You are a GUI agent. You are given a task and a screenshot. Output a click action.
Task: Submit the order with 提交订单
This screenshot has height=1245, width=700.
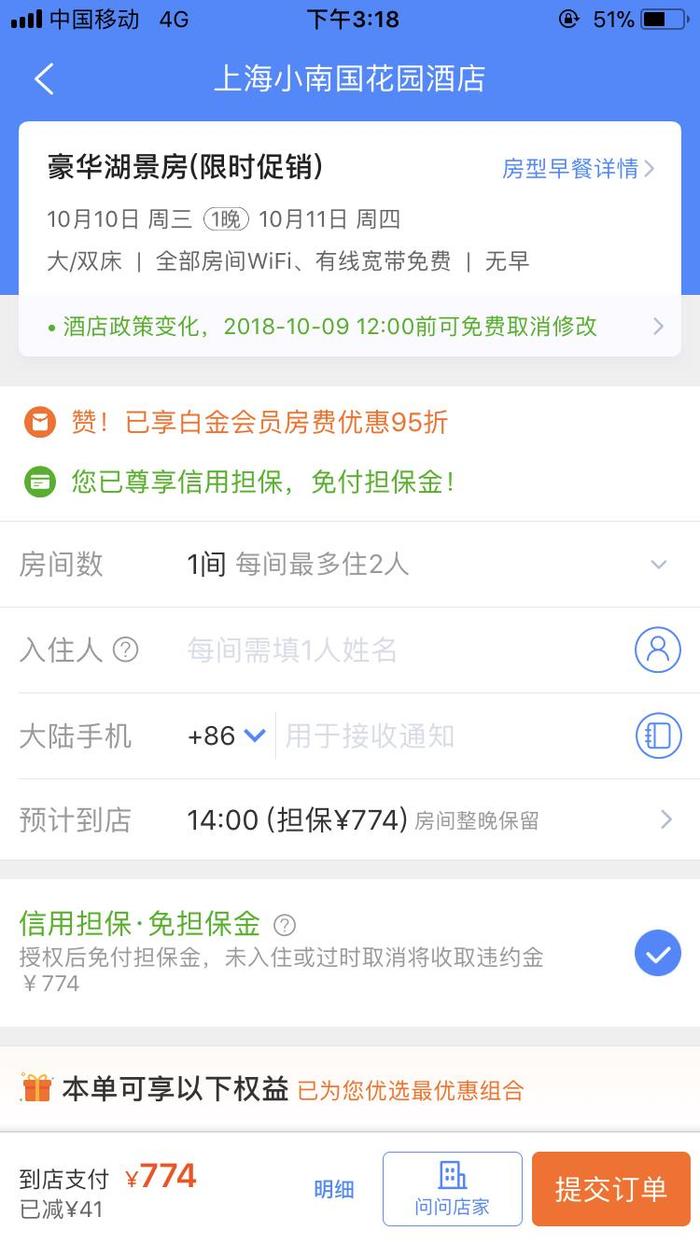[611, 1189]
